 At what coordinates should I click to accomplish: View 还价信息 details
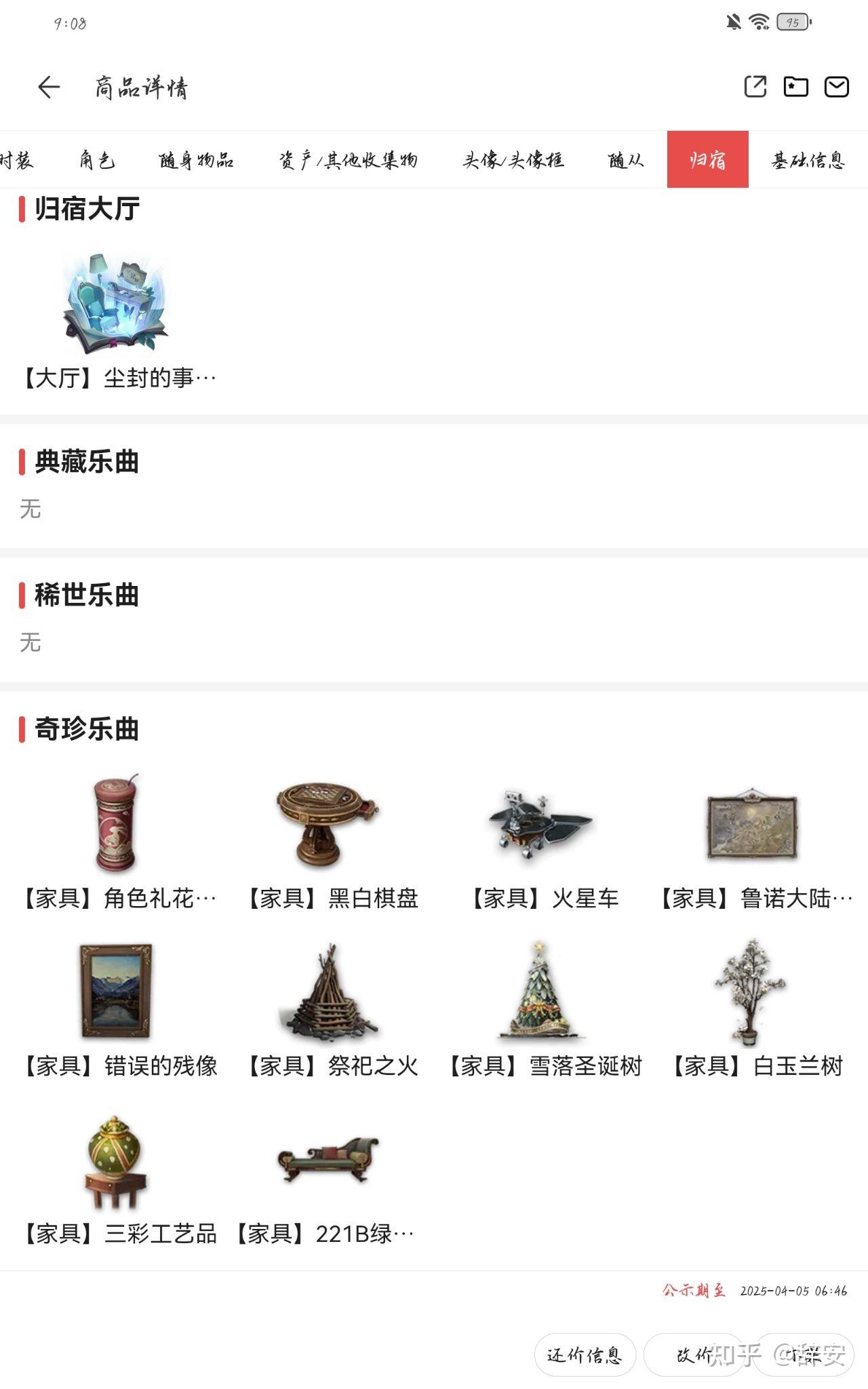tap(585, 1355)
